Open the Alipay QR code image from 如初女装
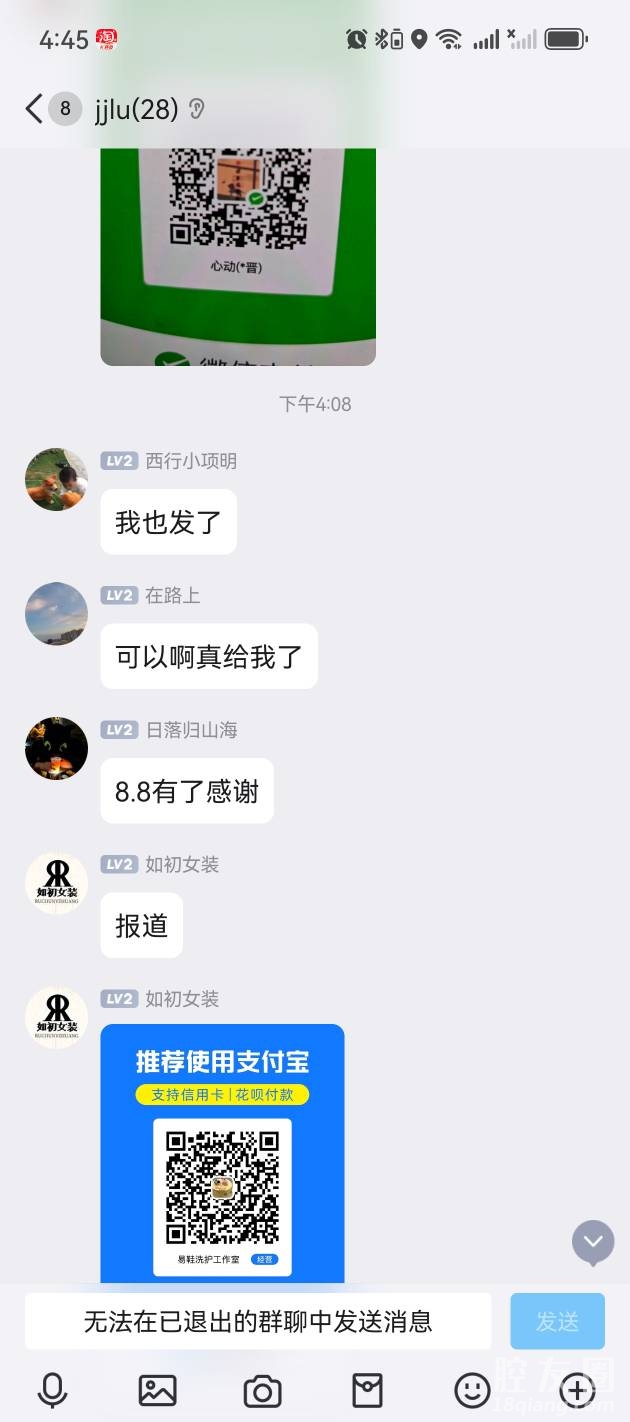This screenshot has height=1422, width=630. pos(222,1154)
